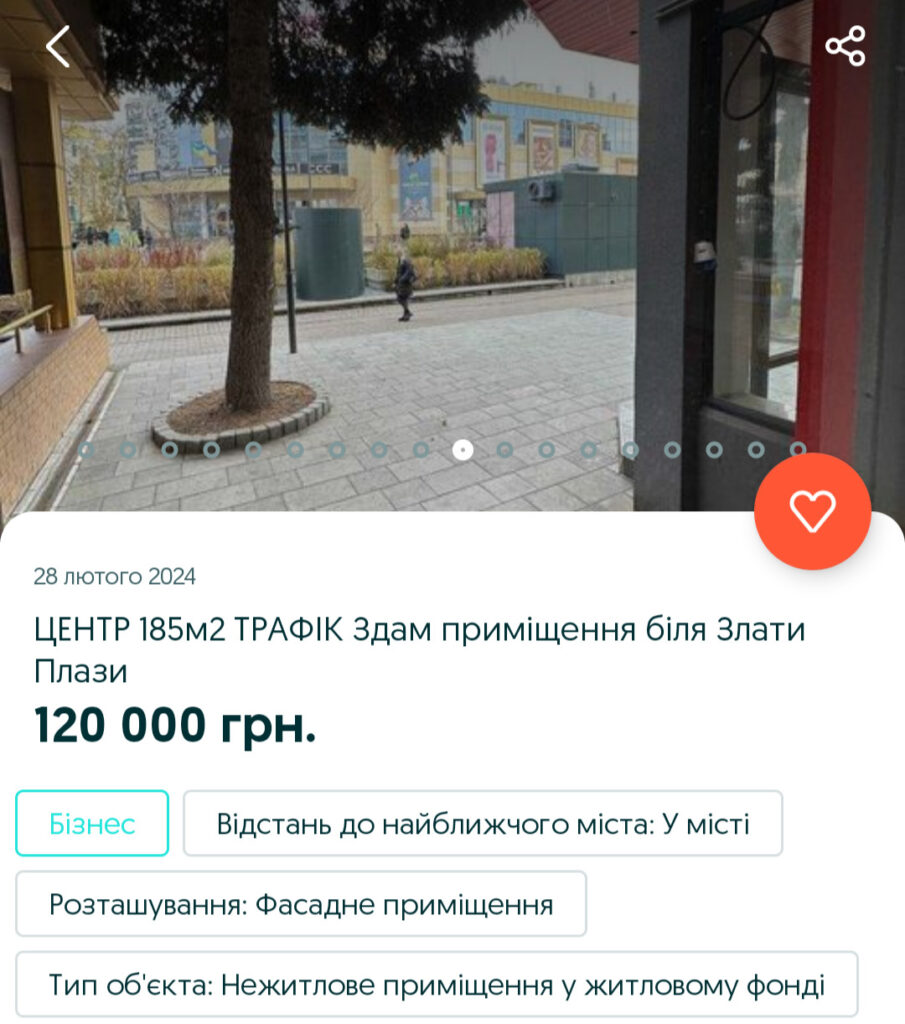Click the dot immediately right of the active one

pyautogui.click(x=504, y=449)
